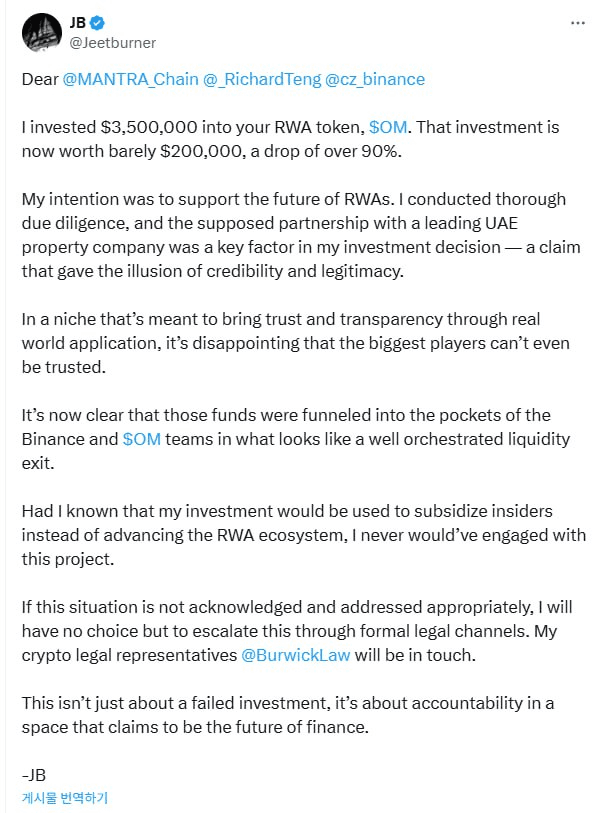Open the post's overflow menu
The width and height of the screenshot is (604, 813).
click(578, 22)
